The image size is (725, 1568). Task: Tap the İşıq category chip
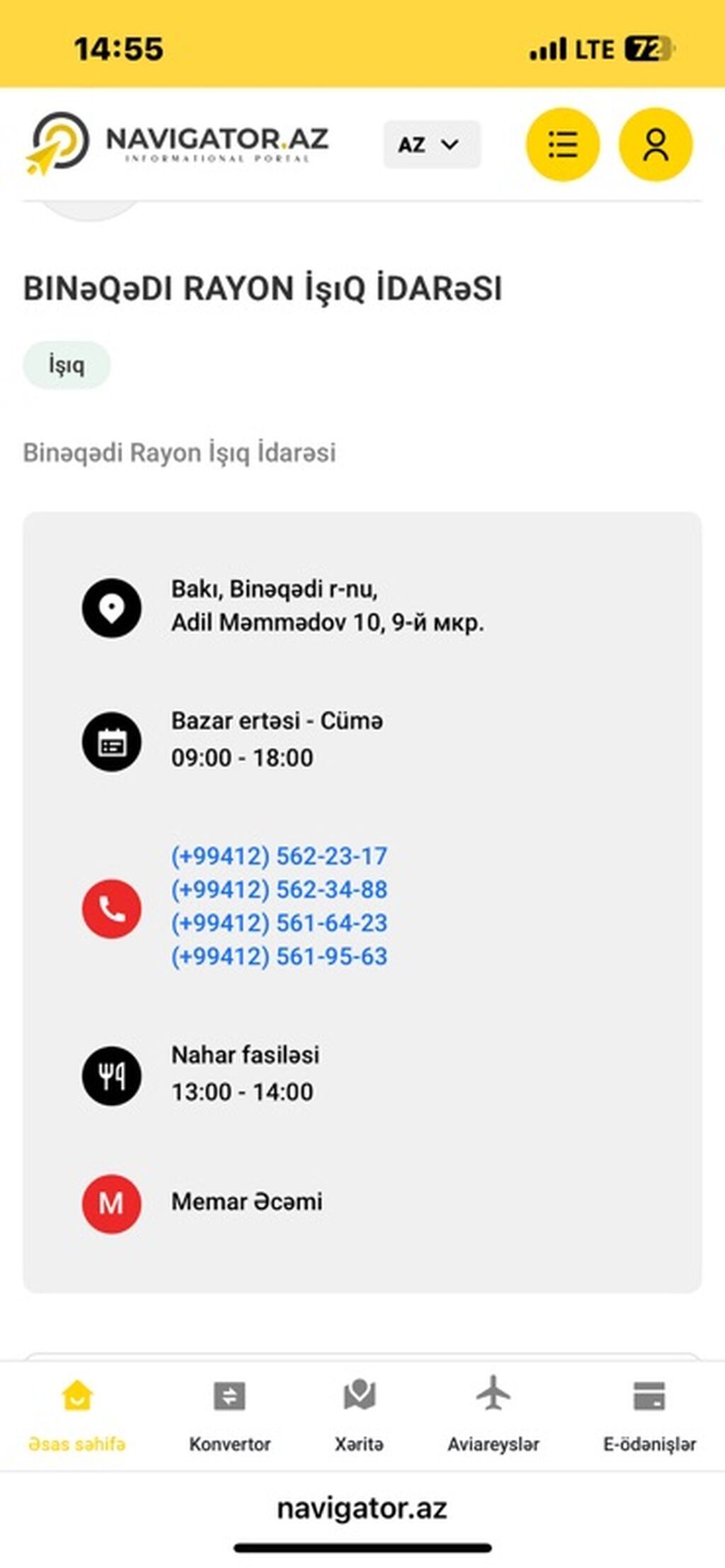pyautogui.click(x=67, y=365)
